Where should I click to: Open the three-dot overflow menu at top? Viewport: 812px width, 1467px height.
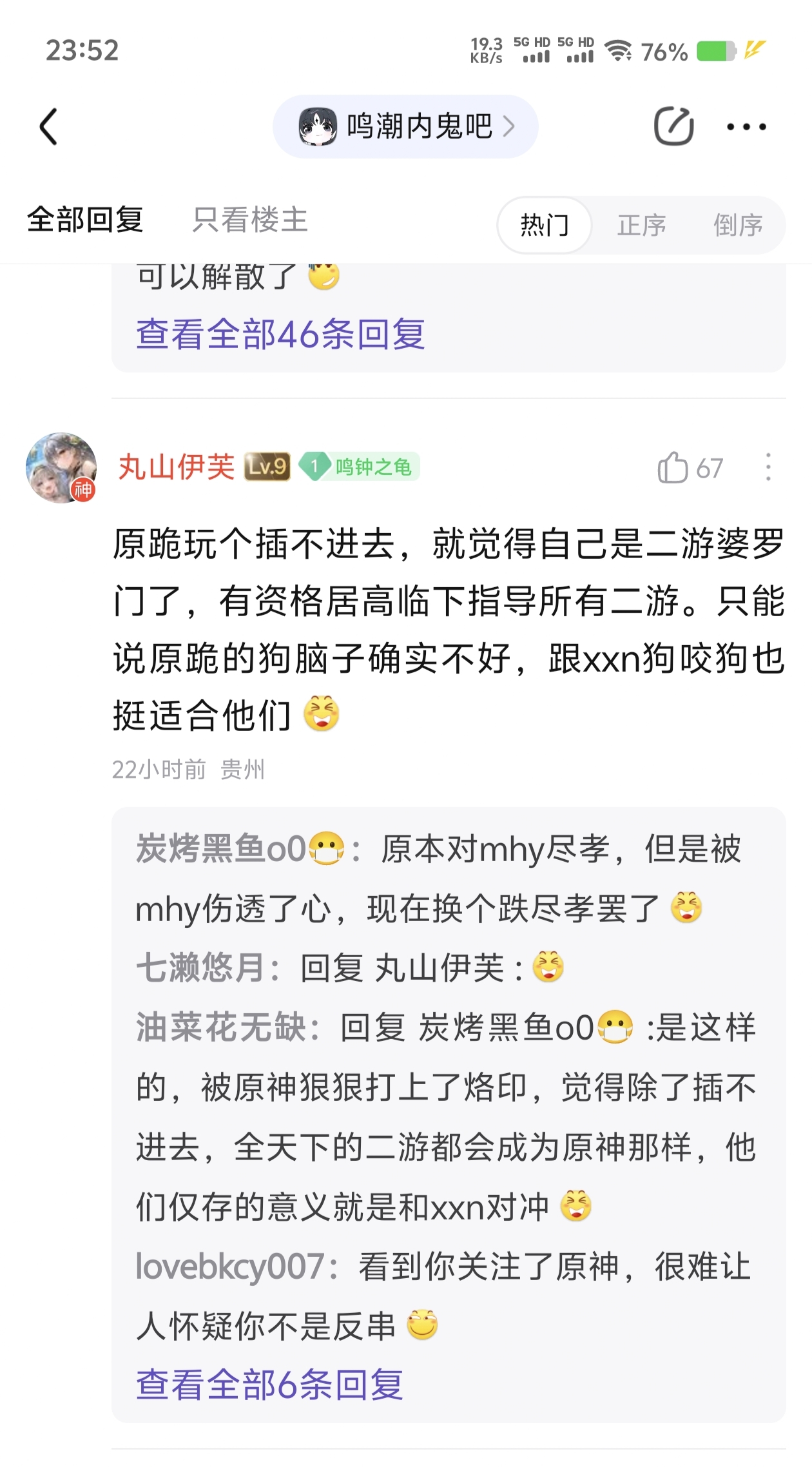pos(746,127)
